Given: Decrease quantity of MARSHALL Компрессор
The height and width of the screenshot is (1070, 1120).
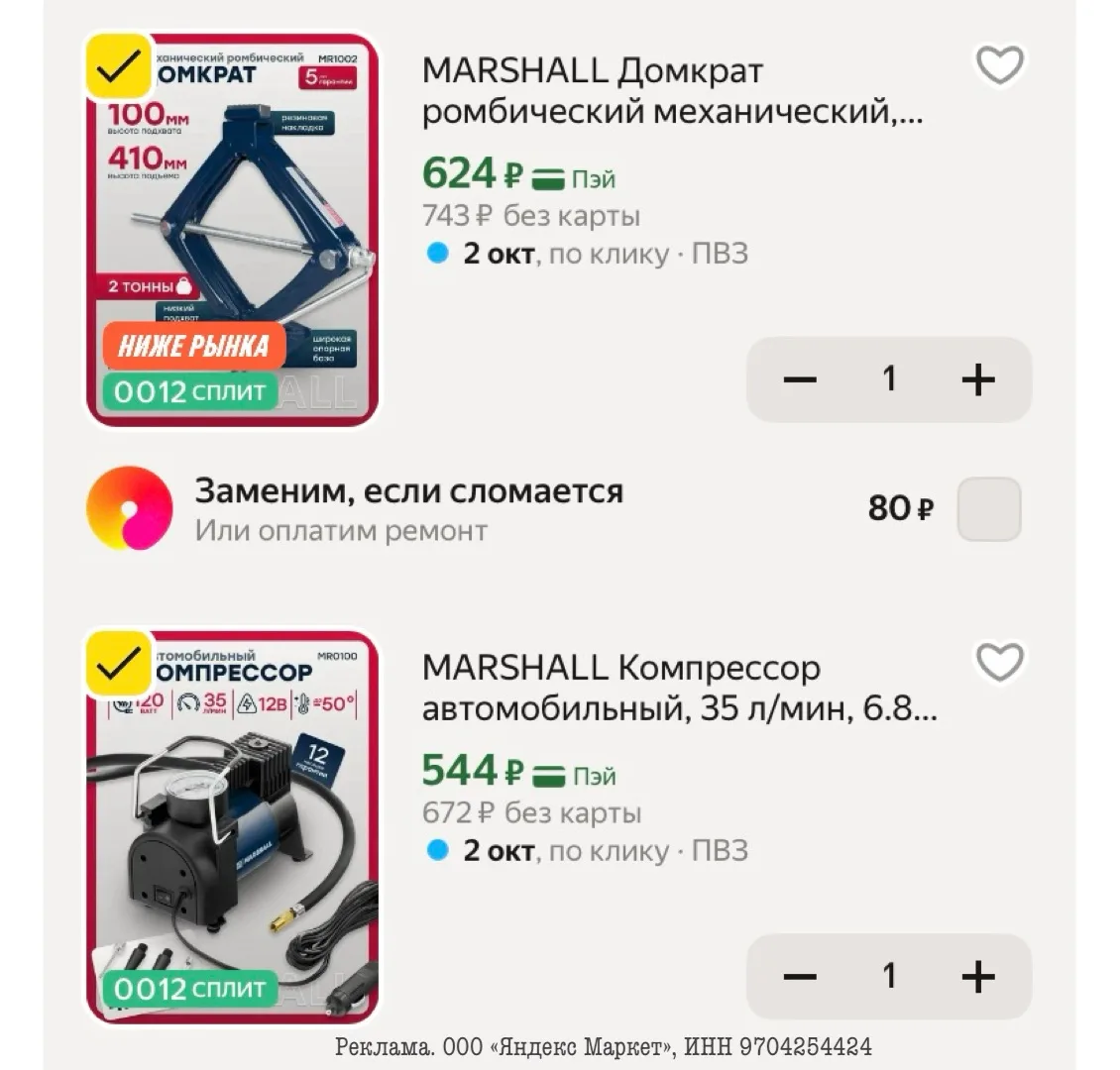Looking at the screenshot, I should 800,976.
